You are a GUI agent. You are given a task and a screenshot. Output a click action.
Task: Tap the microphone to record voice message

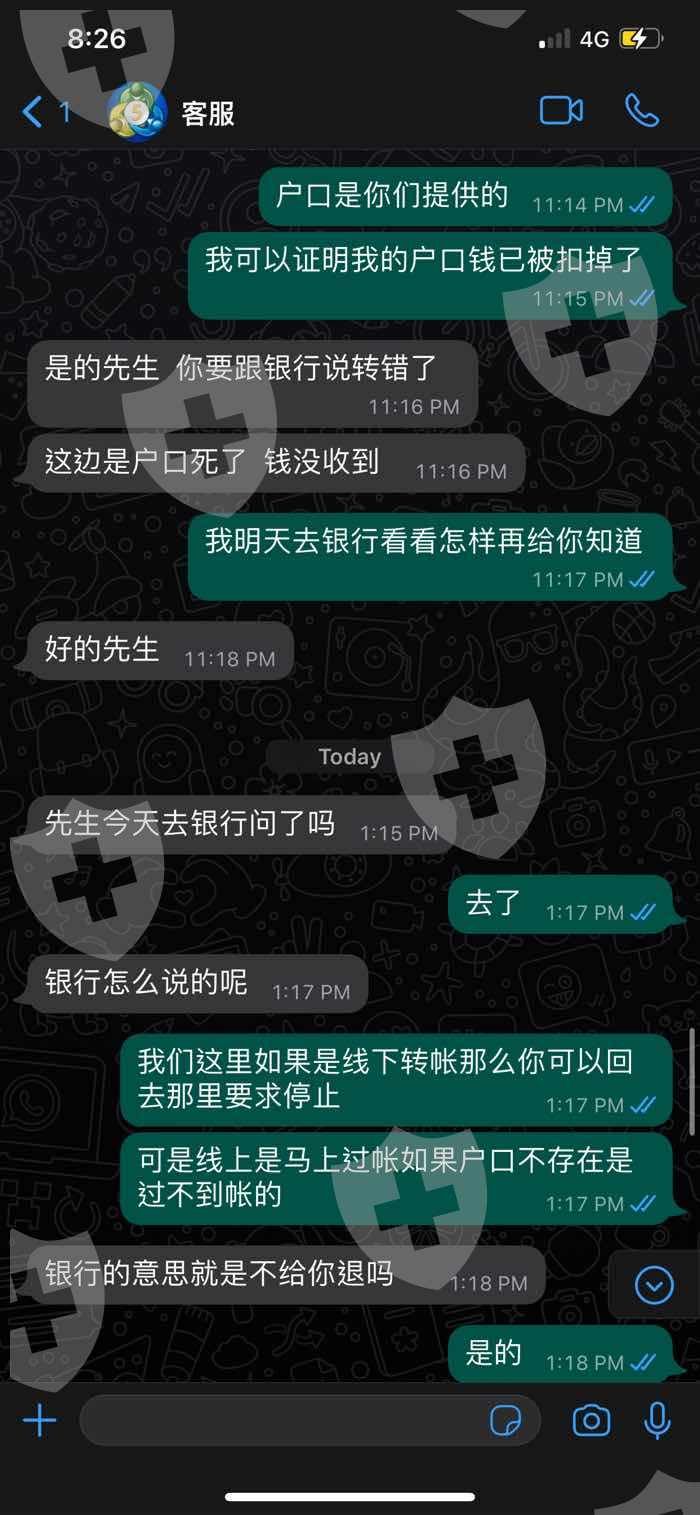pyautogui.click(x=657, y=1420)
